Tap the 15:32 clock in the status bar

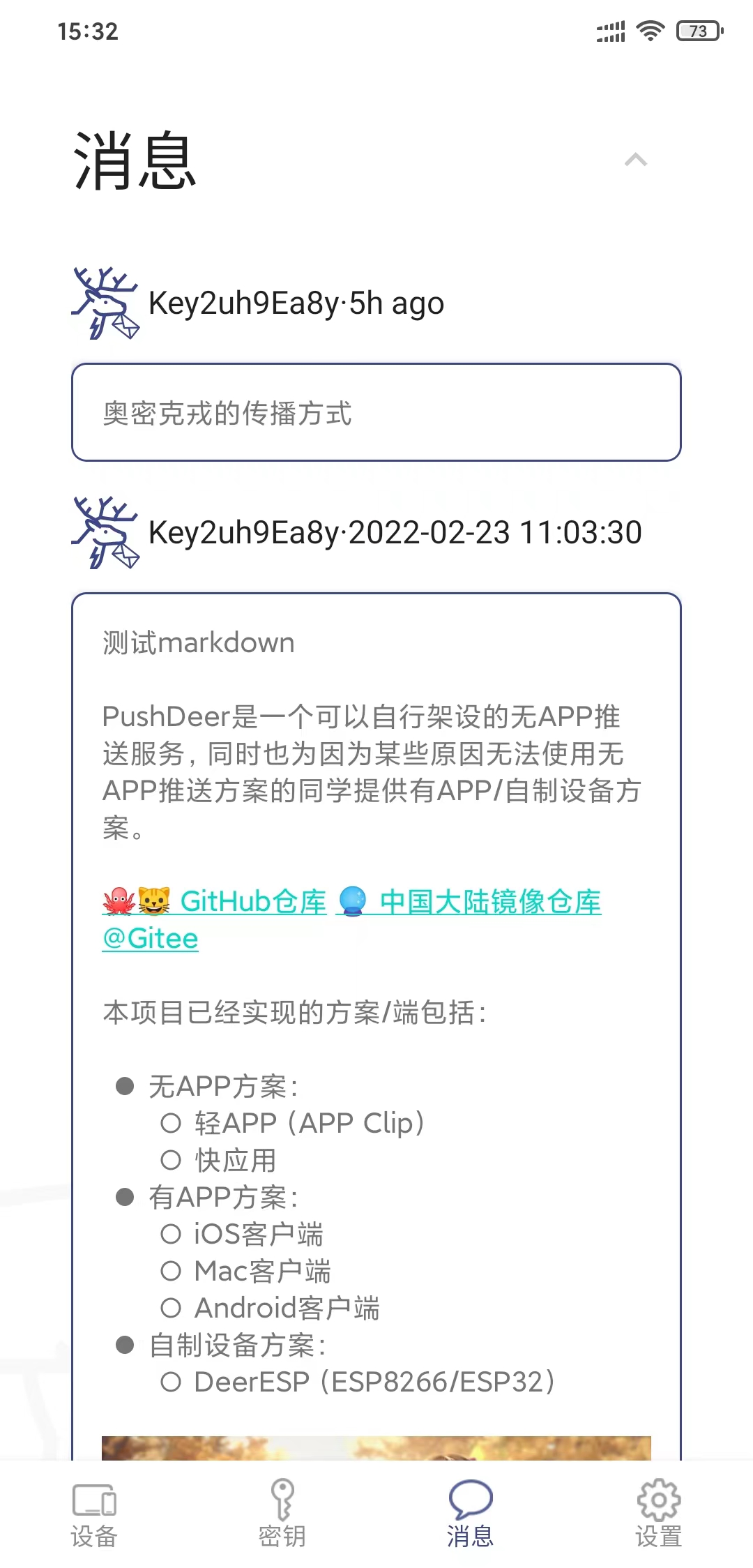click(87, 31)
